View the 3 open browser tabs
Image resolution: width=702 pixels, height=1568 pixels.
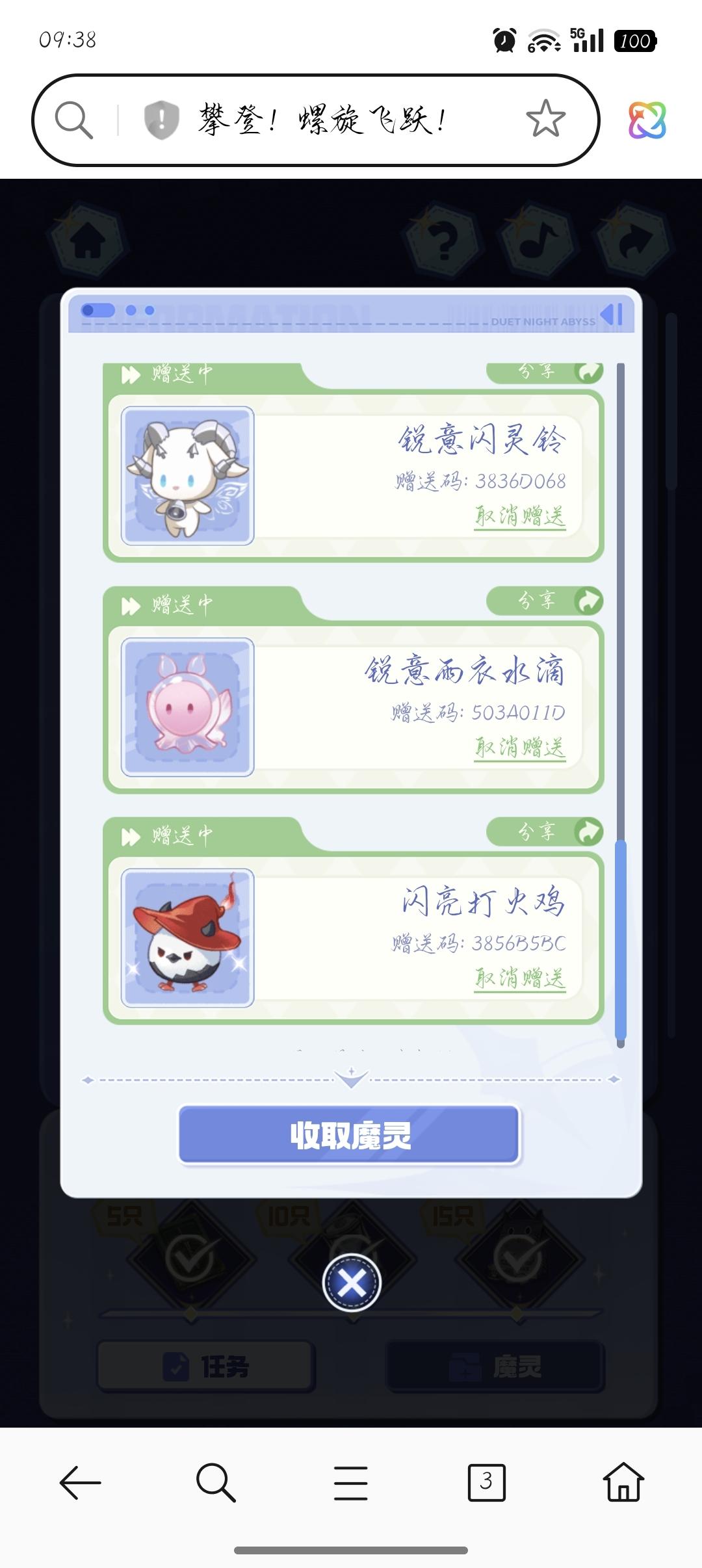point(486,1483)
